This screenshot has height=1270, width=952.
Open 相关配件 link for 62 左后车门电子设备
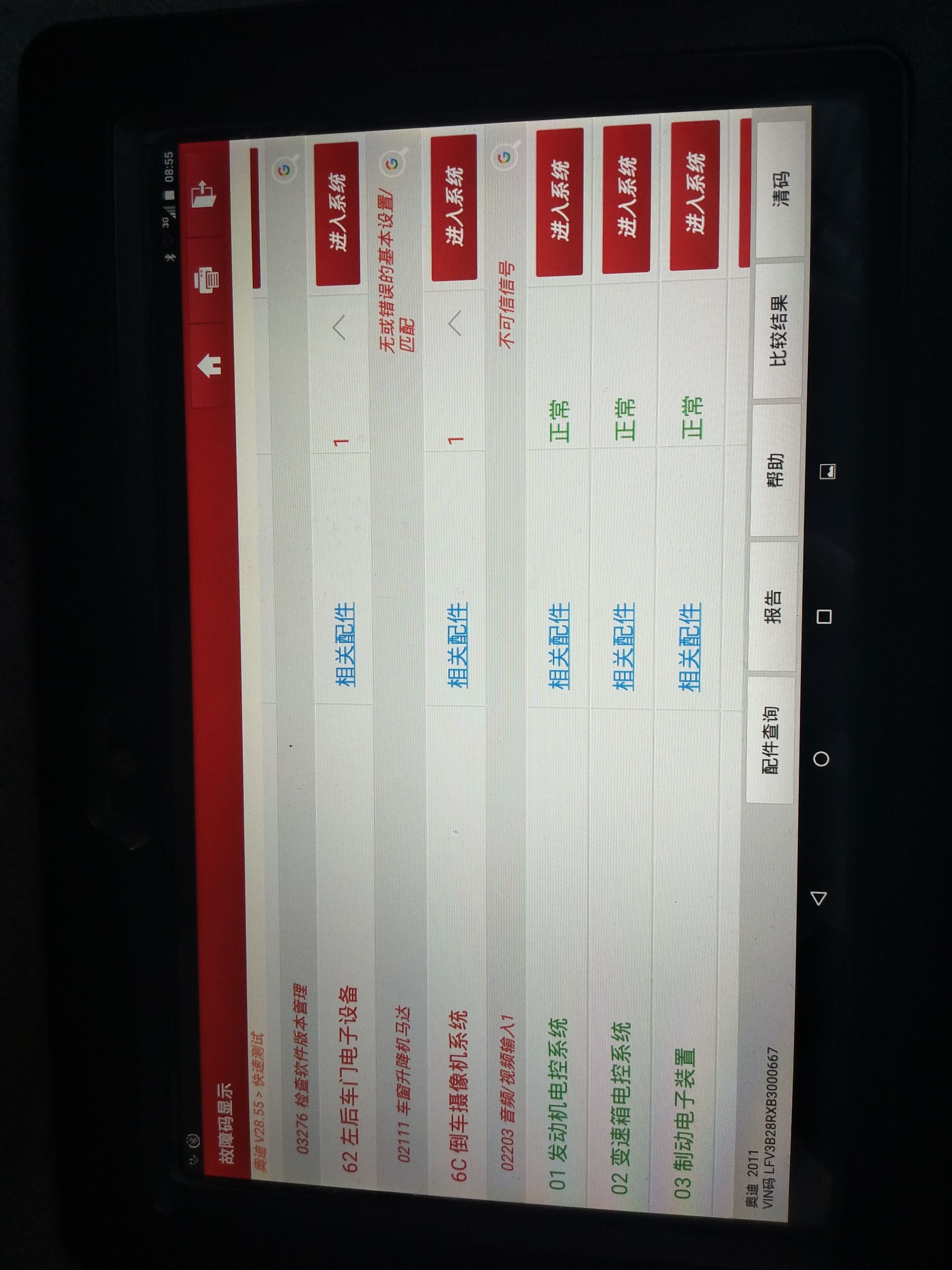point(345,644)
